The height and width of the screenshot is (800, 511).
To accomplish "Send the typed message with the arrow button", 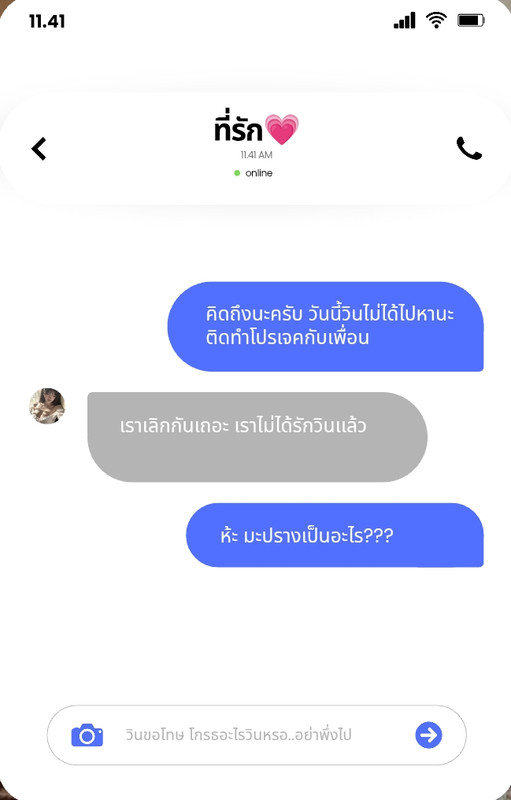I will (x=428, y=735).
